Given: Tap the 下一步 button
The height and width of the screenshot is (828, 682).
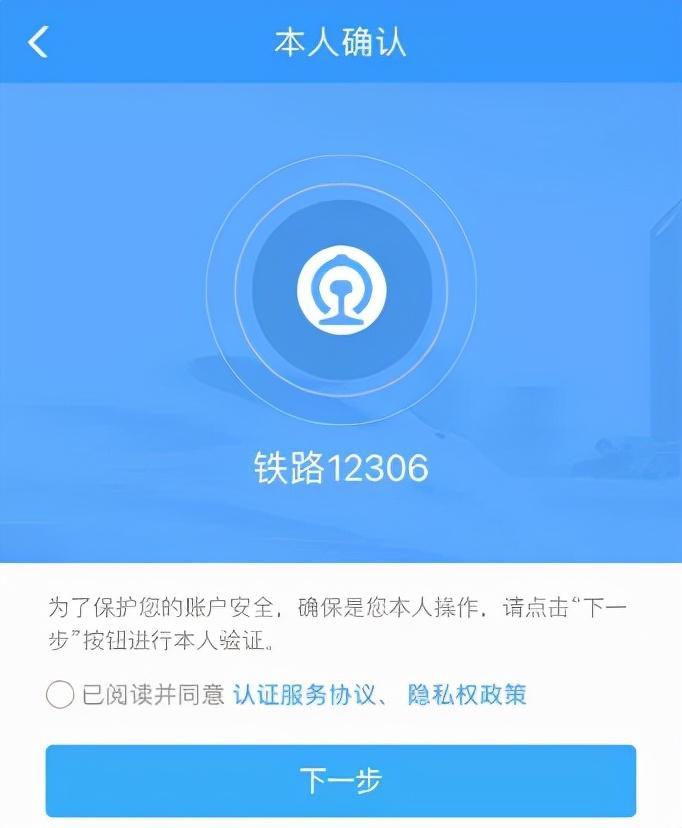Looking at the screenshot, I should (x=340, y=780).
